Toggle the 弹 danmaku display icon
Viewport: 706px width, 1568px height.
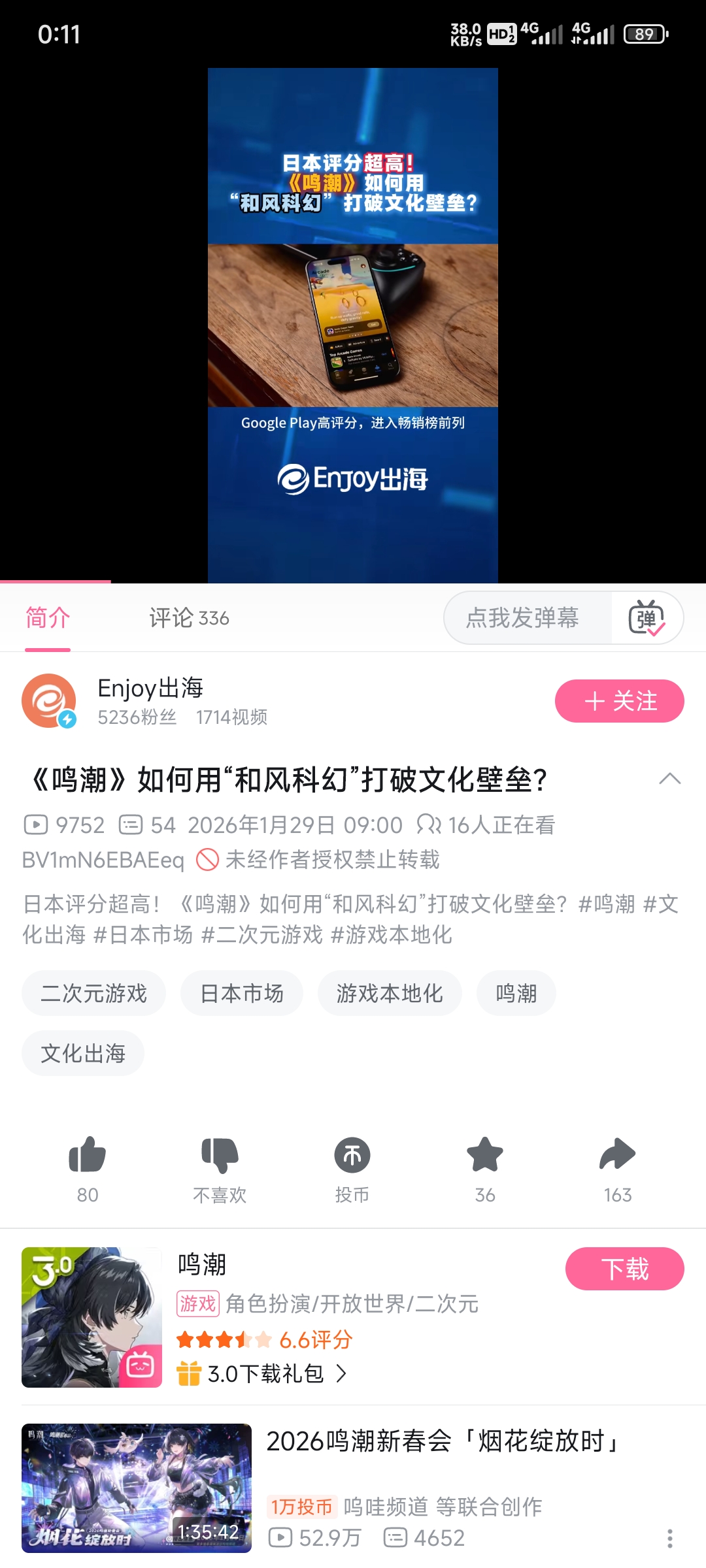click(647, 618)
